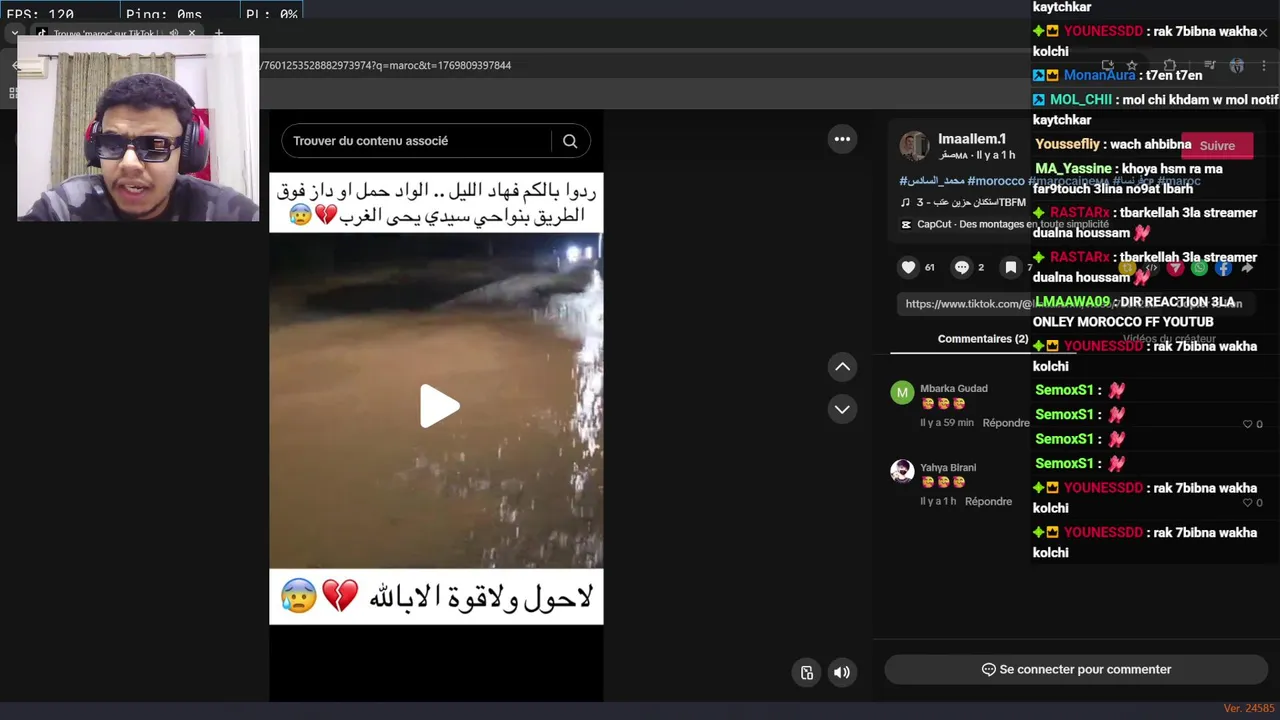Reply to Yahya Blrani's comment
The image size is (1280, 720).
[988, 501]
